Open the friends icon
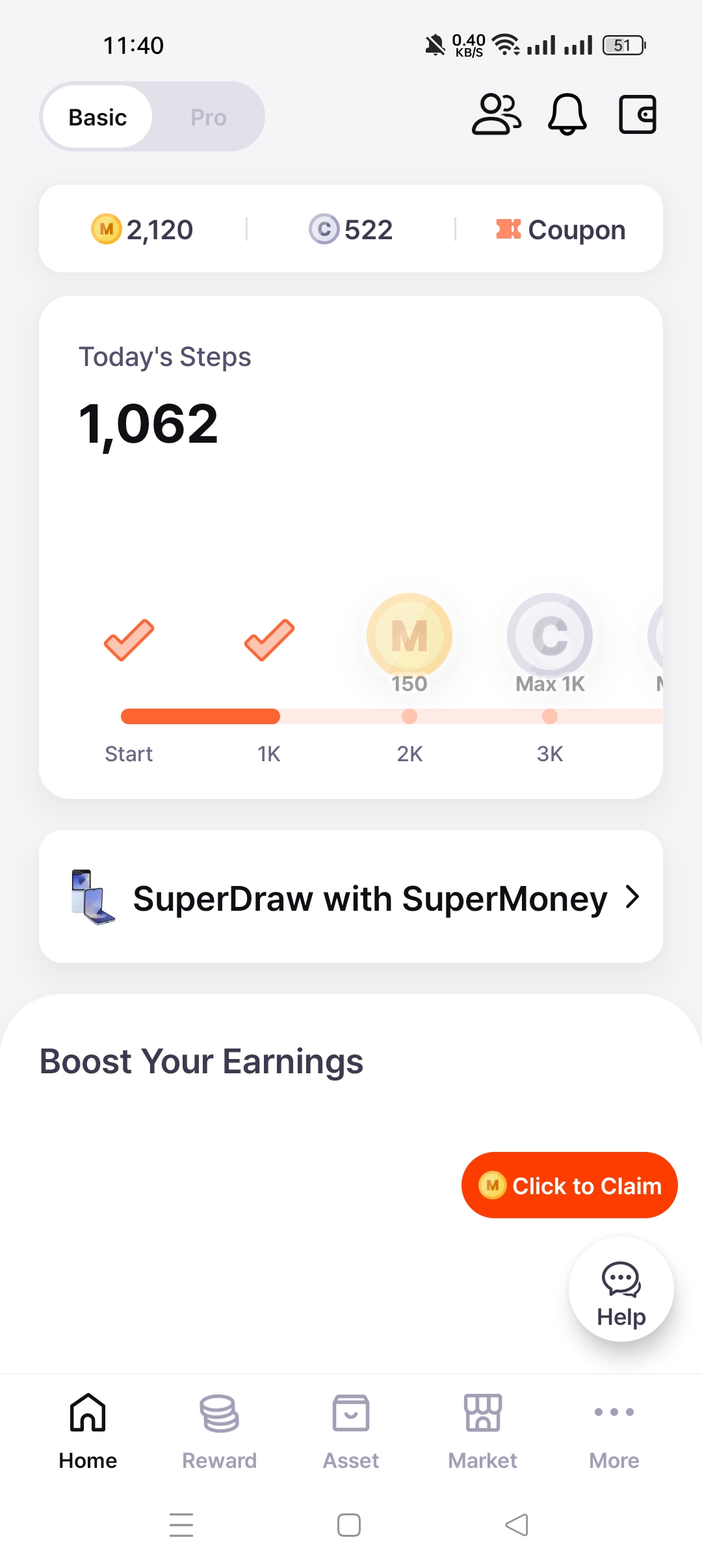Viewport: 702px width, 1568px height. point(496,115)
